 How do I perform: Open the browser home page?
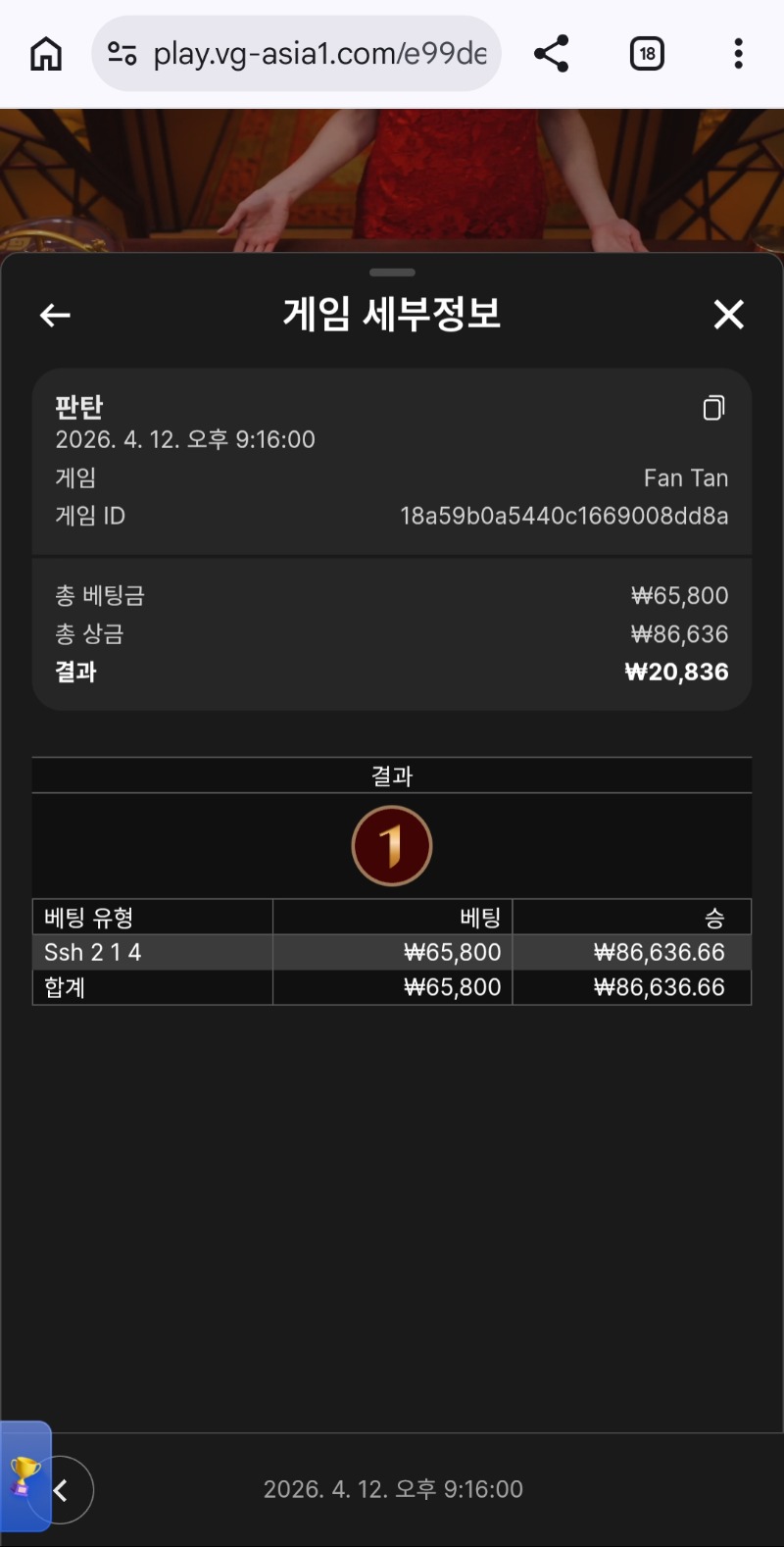tap(46, 54)
